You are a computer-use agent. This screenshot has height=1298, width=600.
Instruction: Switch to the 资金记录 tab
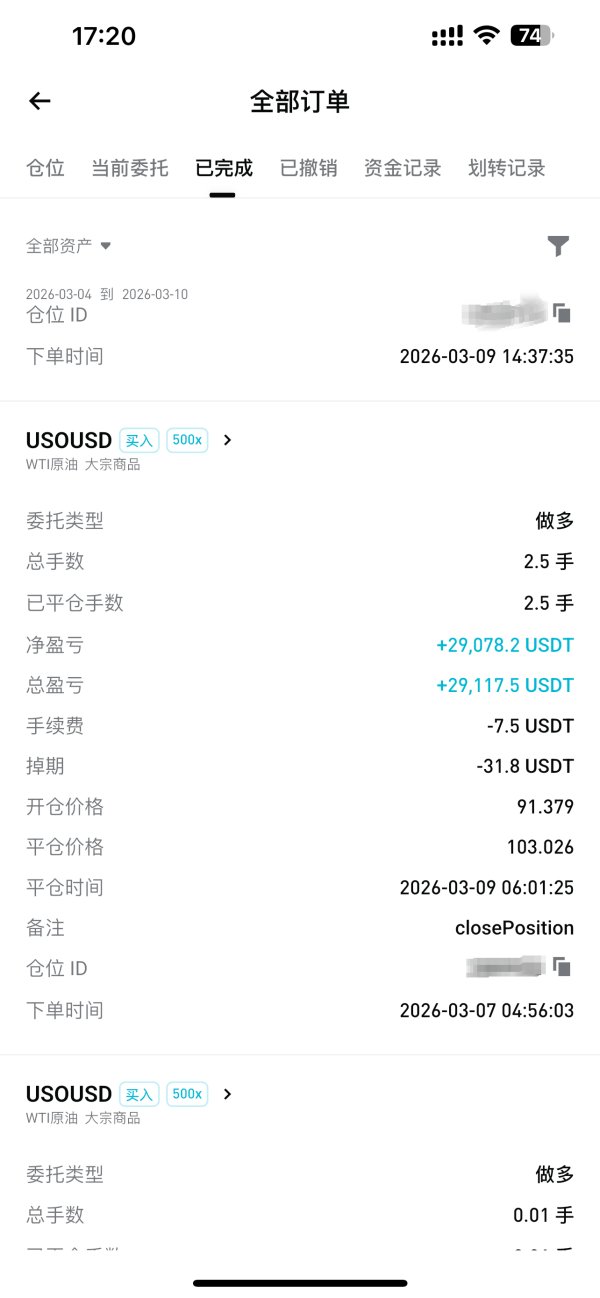[x=402, y=168]
